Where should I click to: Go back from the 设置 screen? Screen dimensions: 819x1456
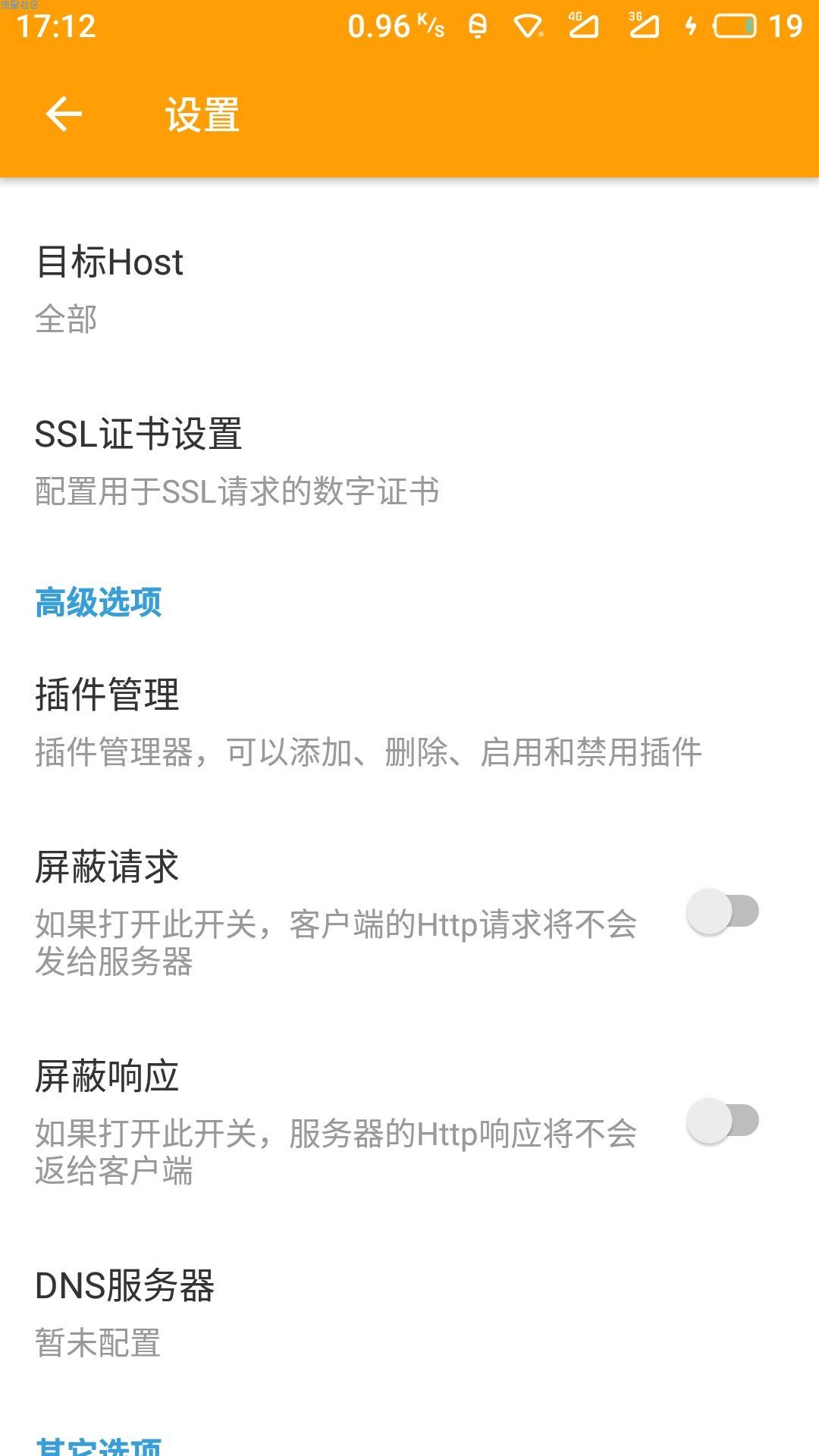point(64,115)
